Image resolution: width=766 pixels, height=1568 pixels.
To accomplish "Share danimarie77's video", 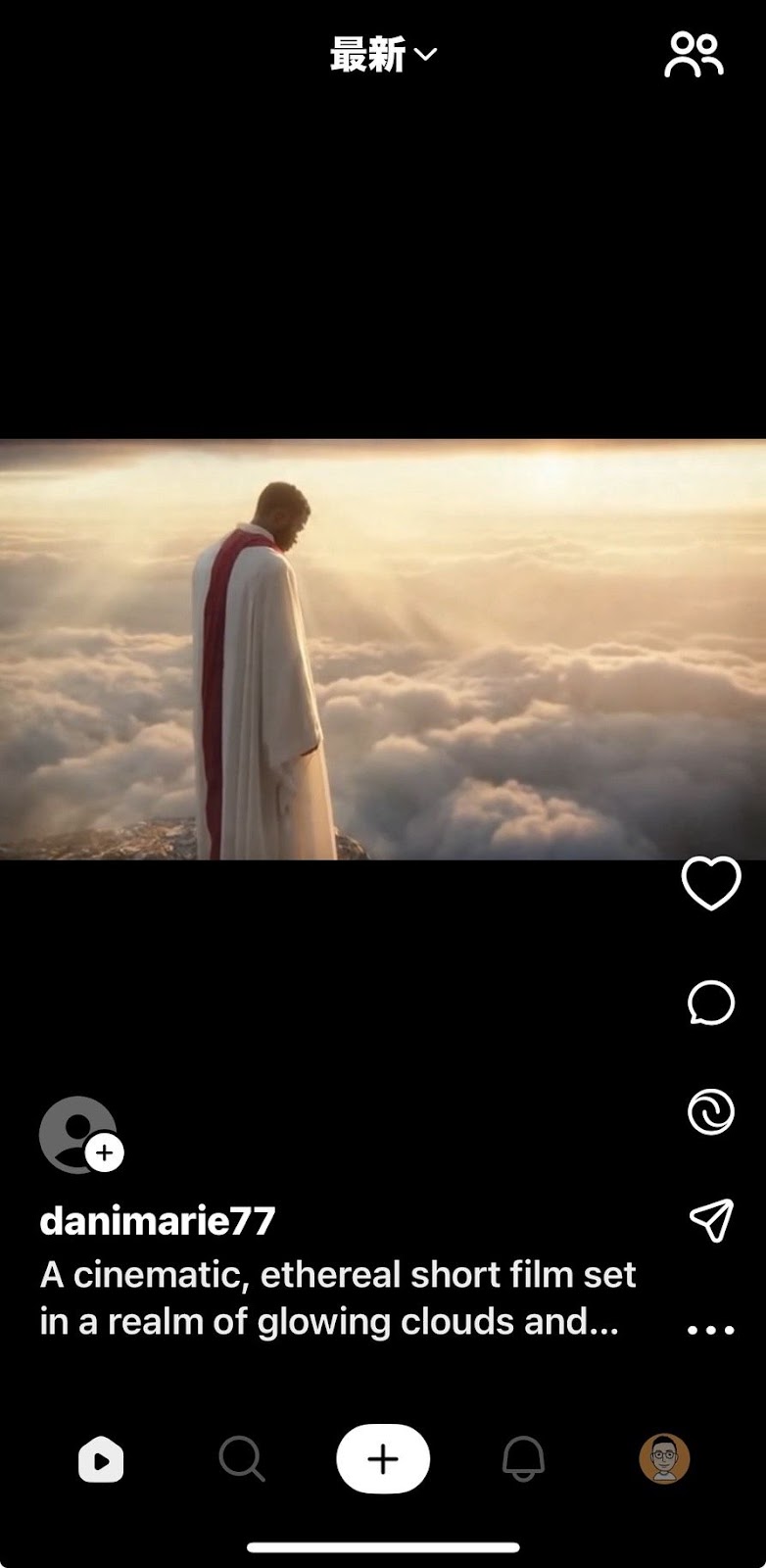I will pos(710,1220).
